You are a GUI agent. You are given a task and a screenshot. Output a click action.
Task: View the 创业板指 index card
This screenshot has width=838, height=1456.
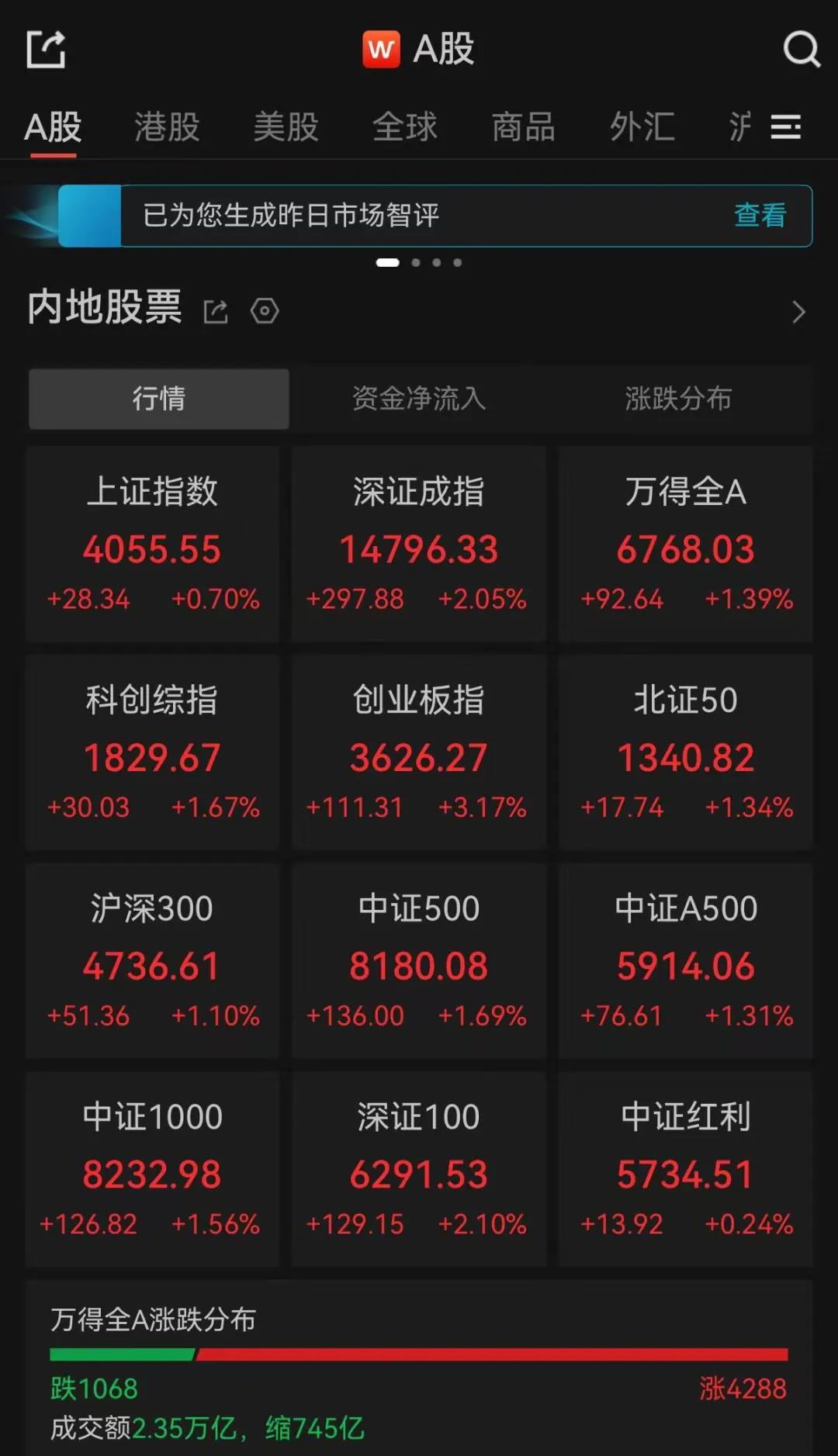[419, 752]
